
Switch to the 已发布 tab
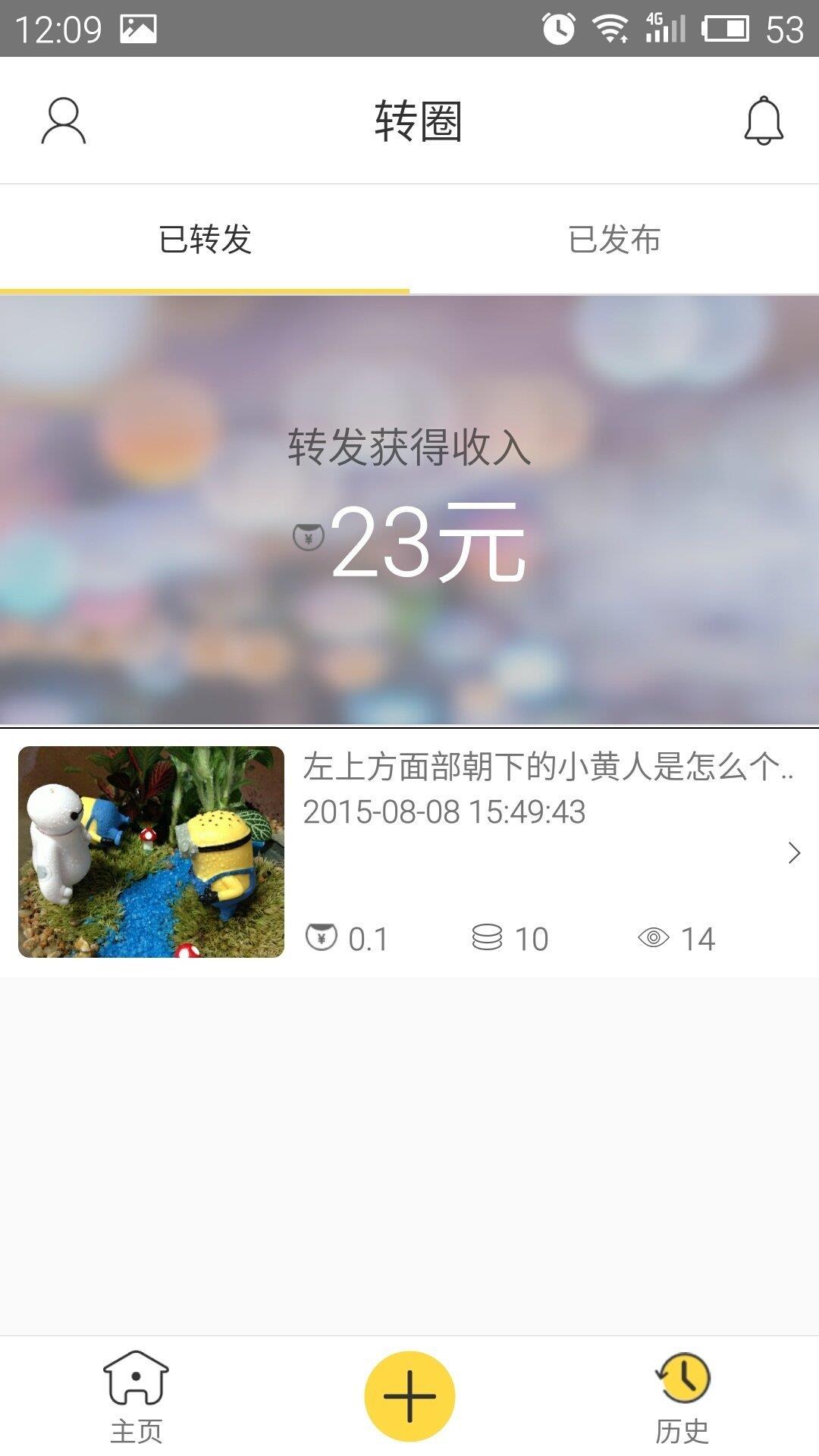point(614,239)
